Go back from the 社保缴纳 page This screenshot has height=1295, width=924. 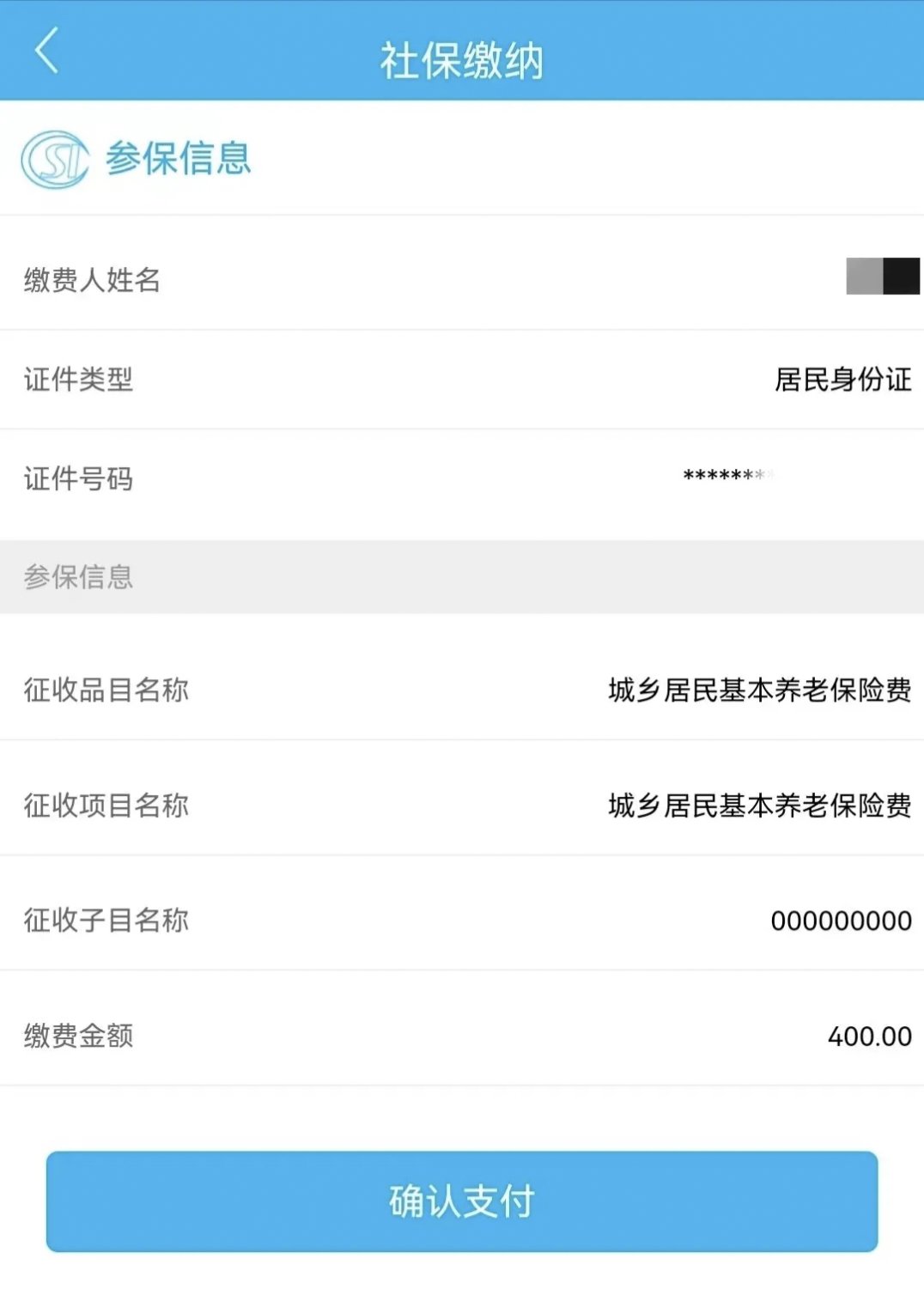point(46,51)
